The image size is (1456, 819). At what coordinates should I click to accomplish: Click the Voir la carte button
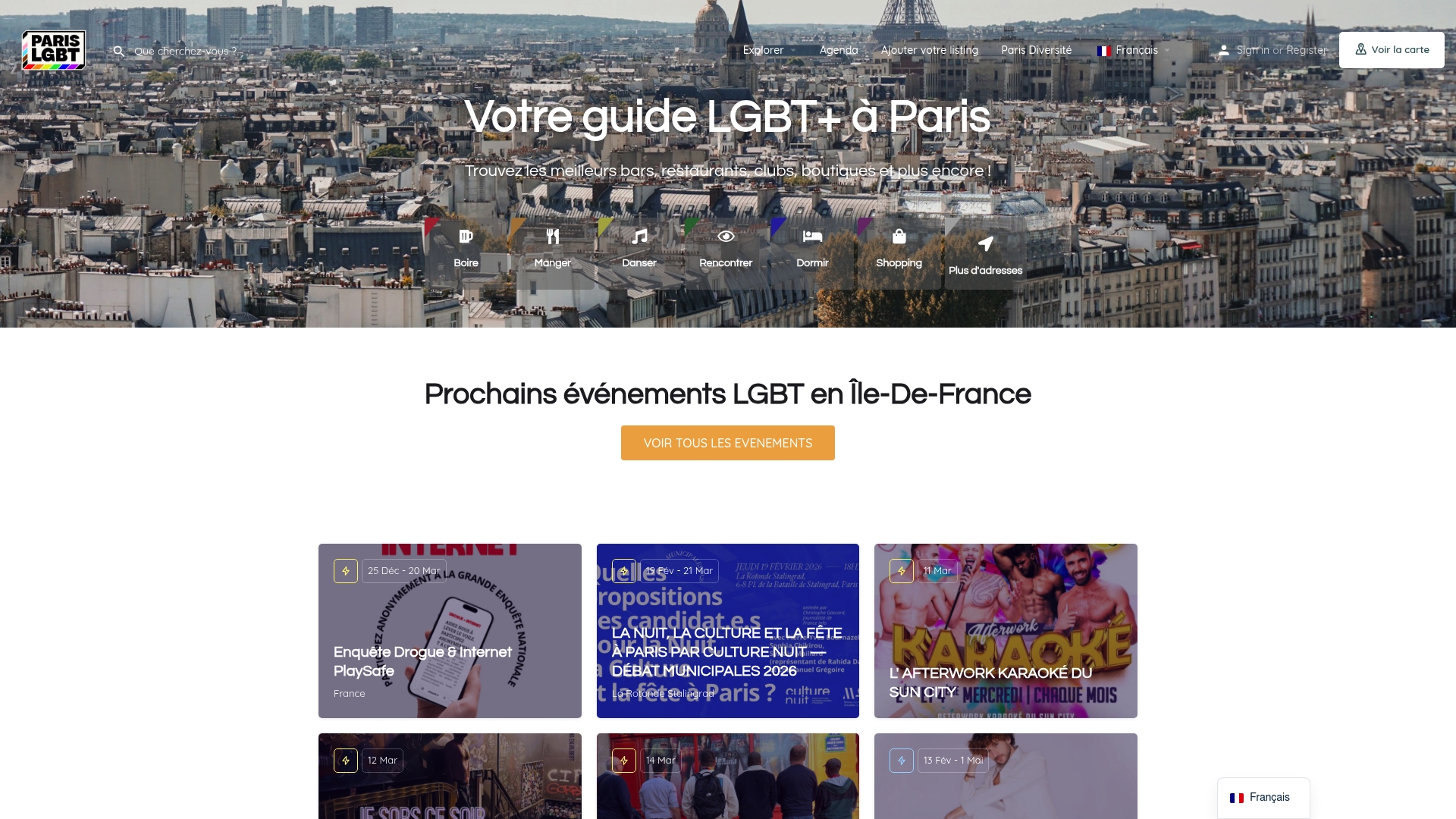point(1392,50)
